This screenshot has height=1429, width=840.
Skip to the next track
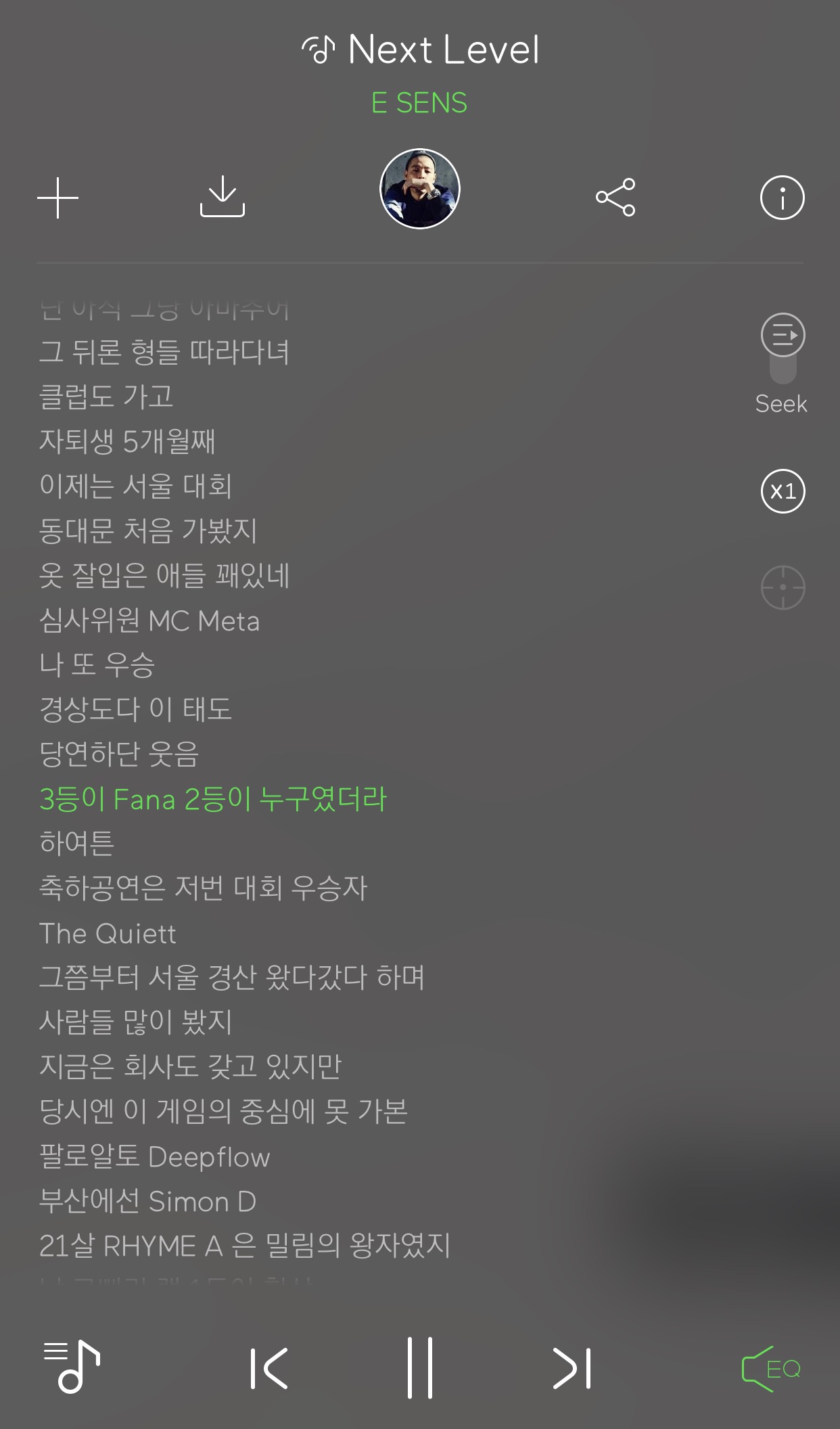click(x=572, y=1368)
